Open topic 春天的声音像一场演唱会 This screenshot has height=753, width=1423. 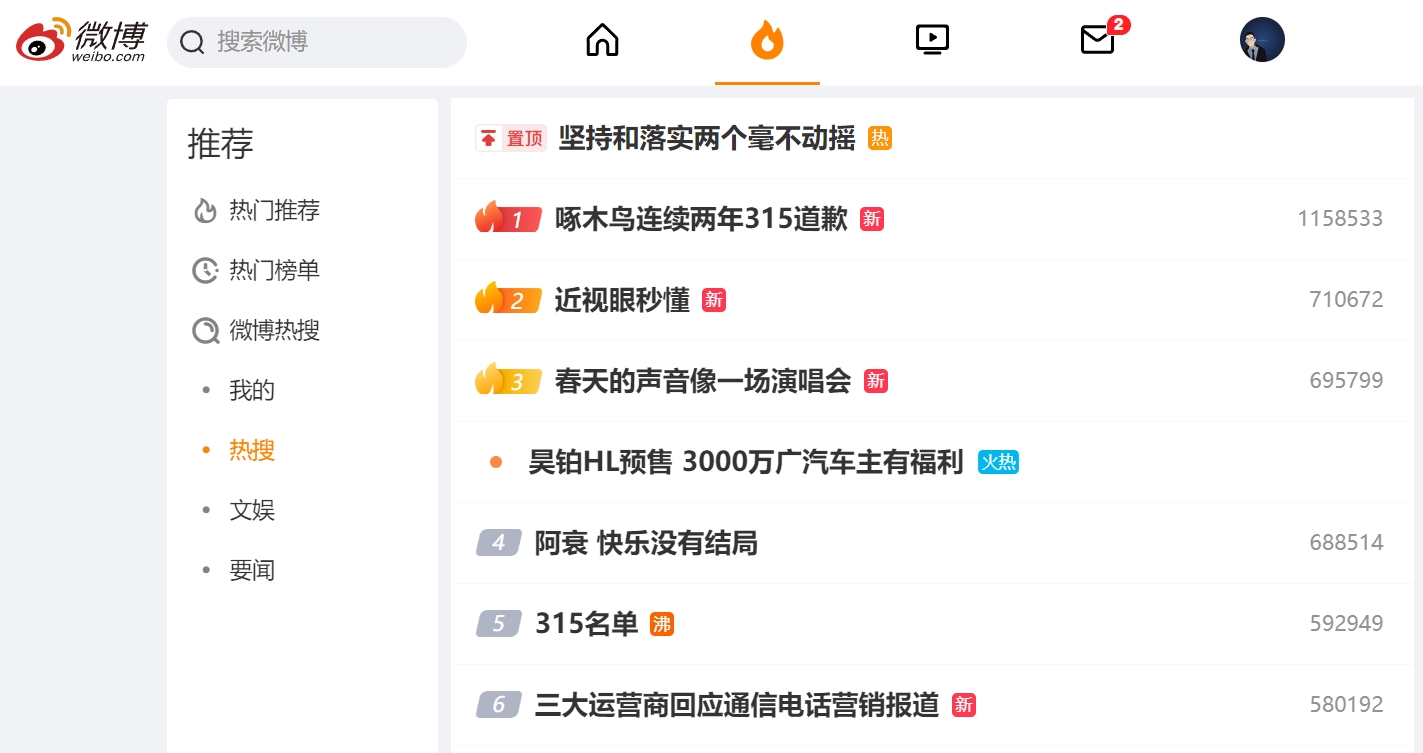coord(703,381)
